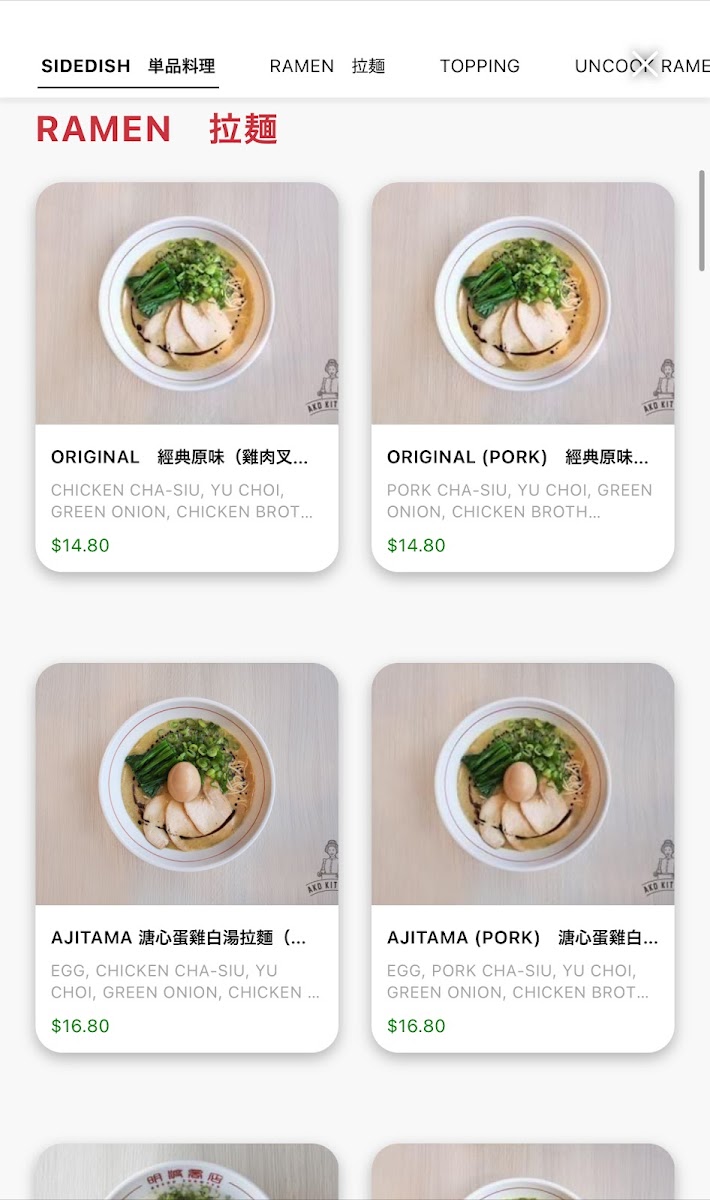Switch to the SIDEDISH tab

[x=127, y=66]
